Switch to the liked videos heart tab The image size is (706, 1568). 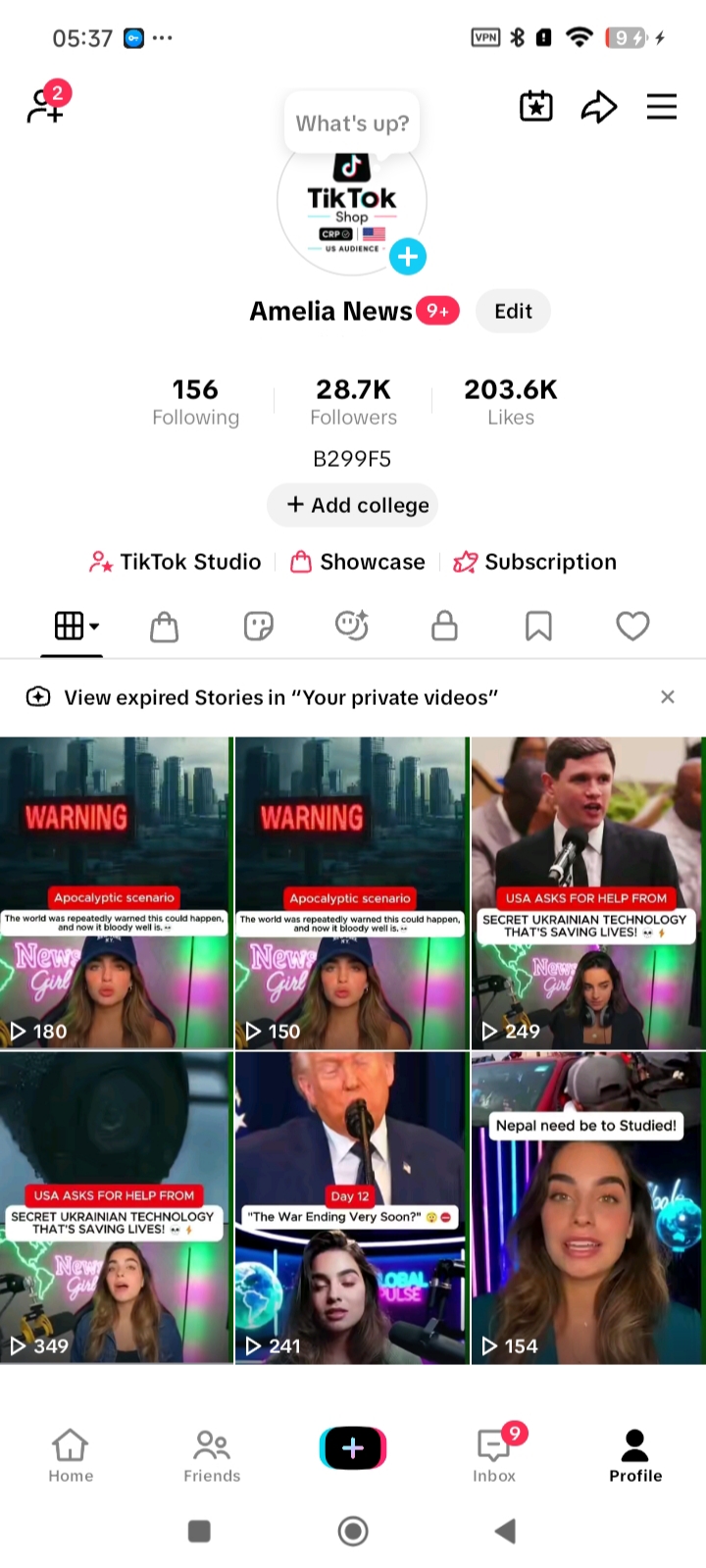click(x=632, y=626)
